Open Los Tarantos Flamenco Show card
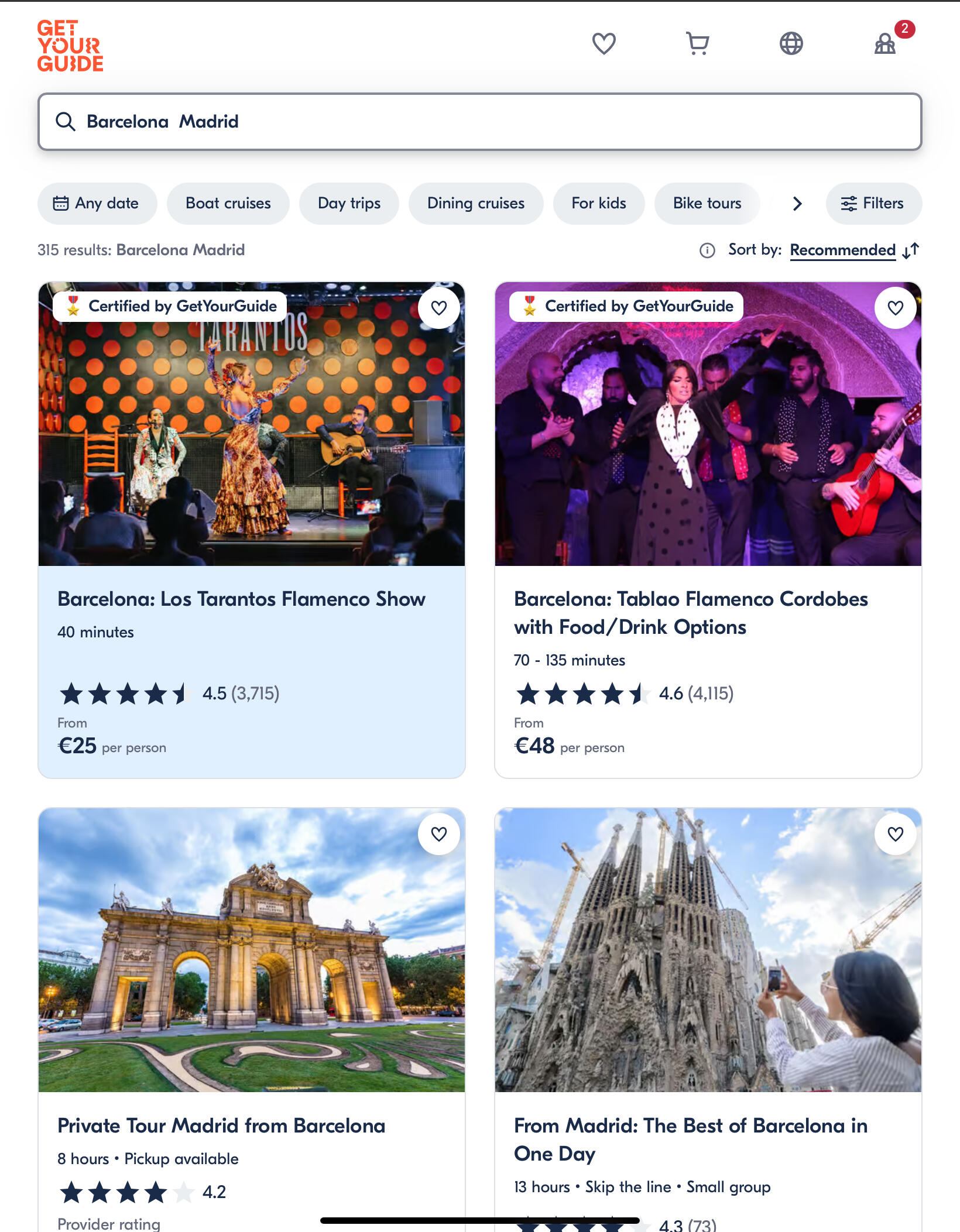Screen dimensions: 960x1232 point(241,599)
